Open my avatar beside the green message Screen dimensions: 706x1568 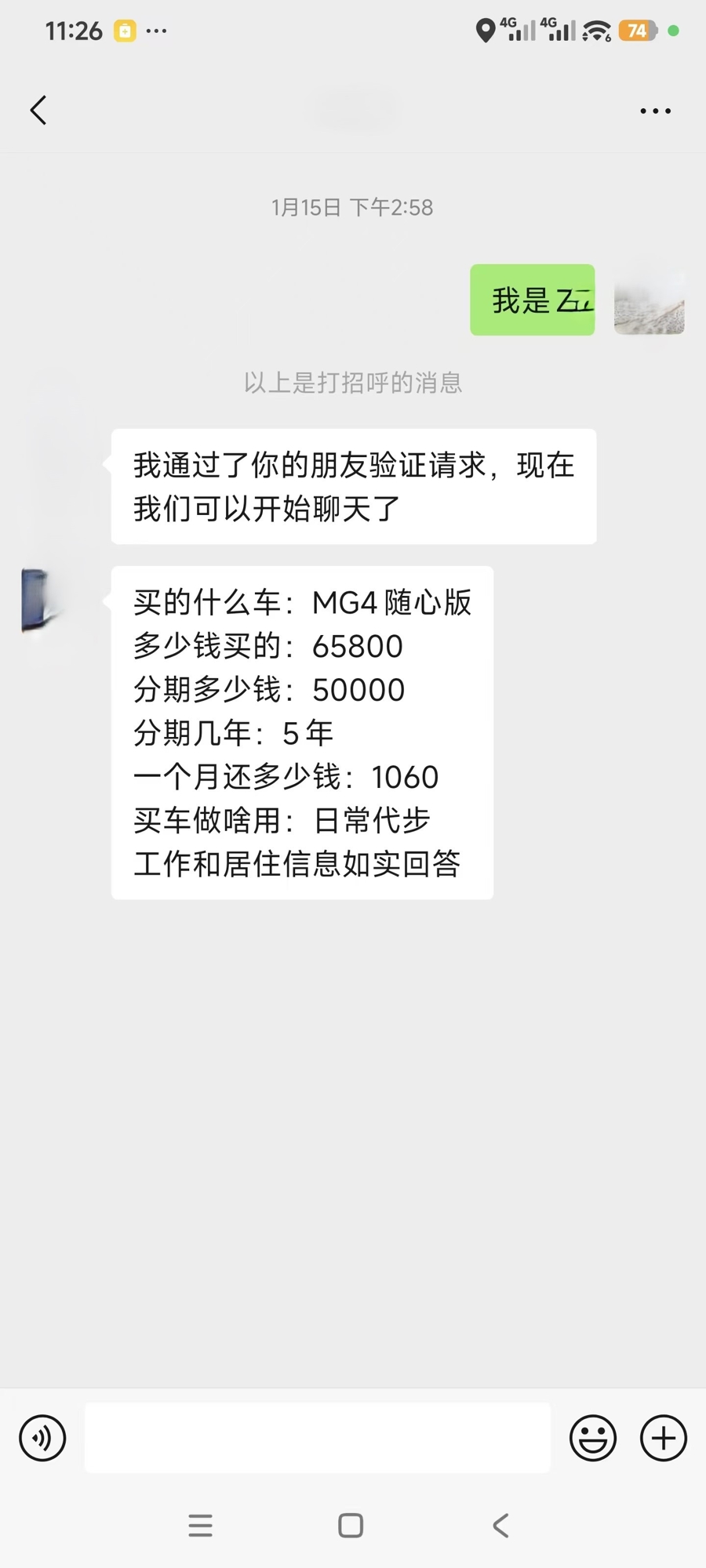point(649,300)
